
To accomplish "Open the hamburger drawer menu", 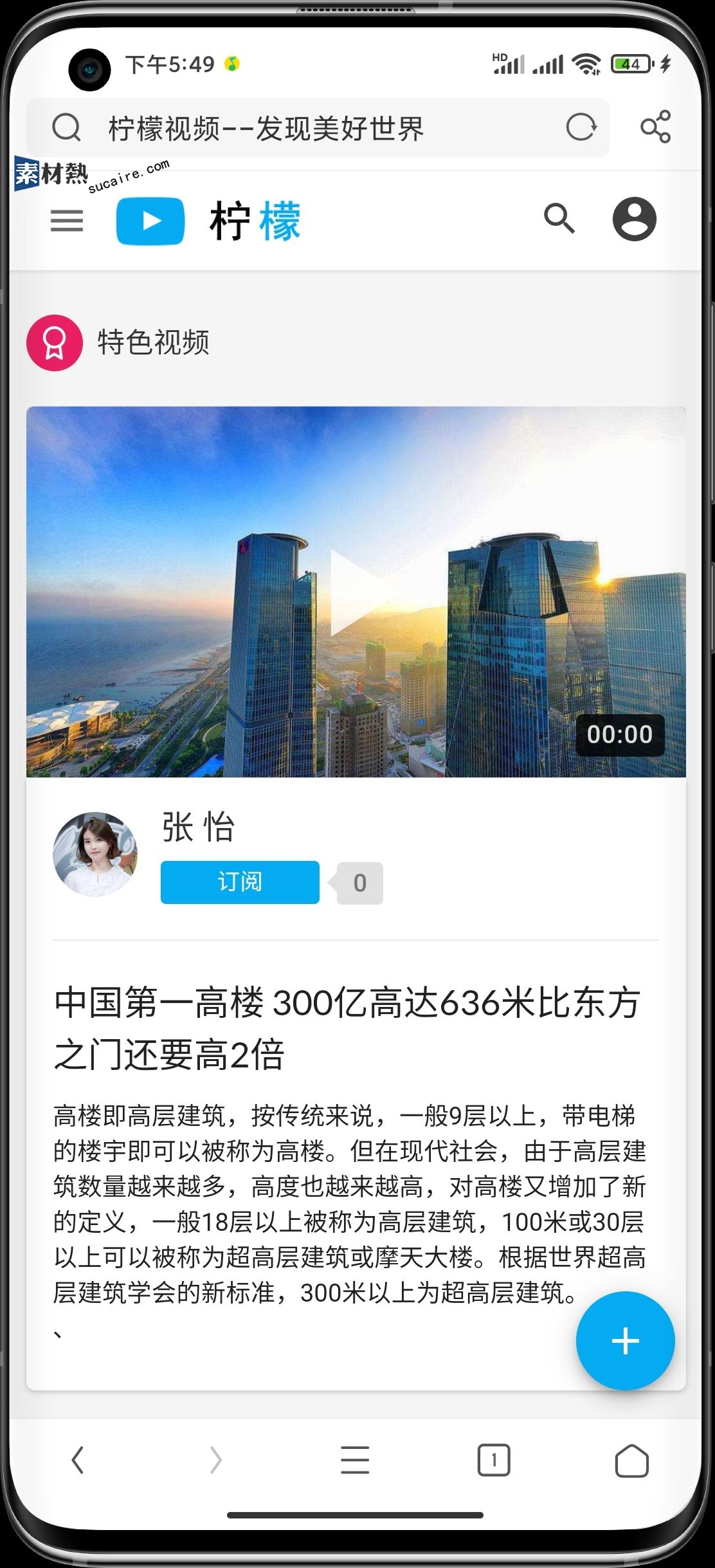I will click(67, 221).
